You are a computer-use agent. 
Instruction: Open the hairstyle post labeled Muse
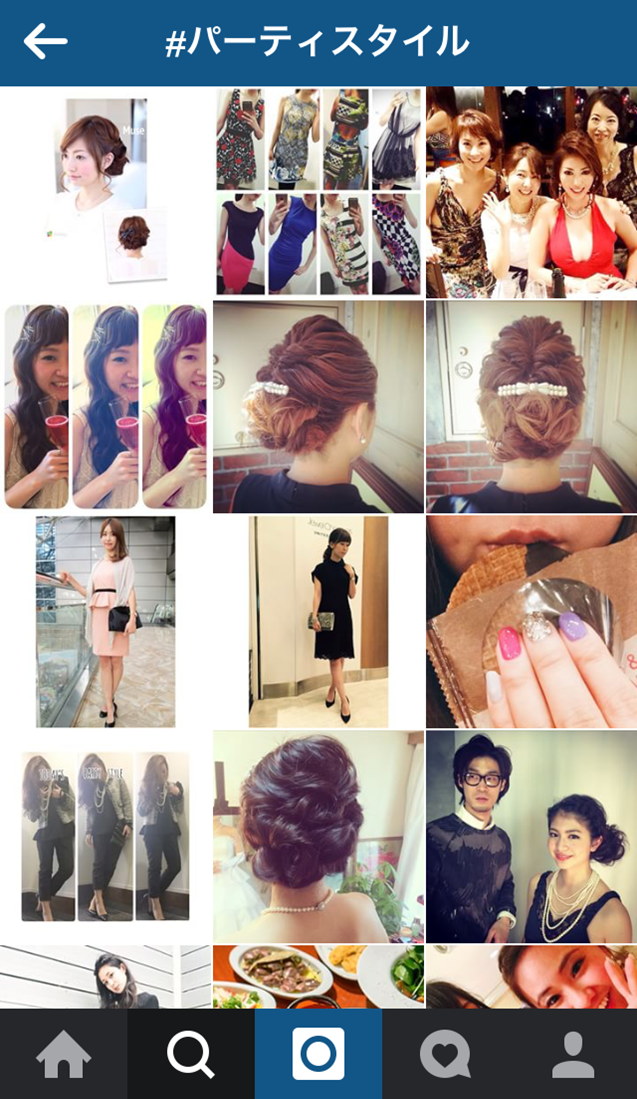(x=106, y=192)
